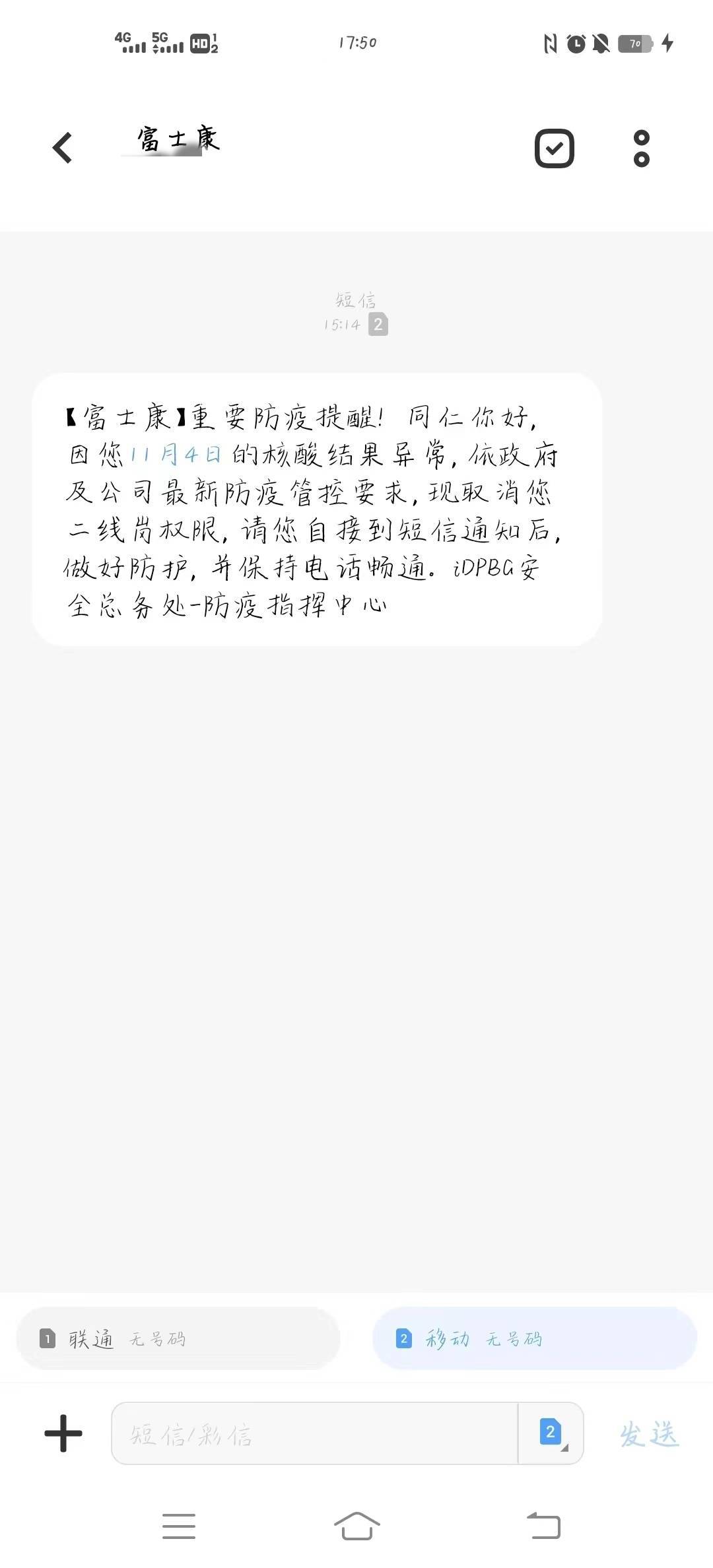Select the 联通 SIM 1 option
Viewport: 713px width, 1568px height.
[178, 1338]
